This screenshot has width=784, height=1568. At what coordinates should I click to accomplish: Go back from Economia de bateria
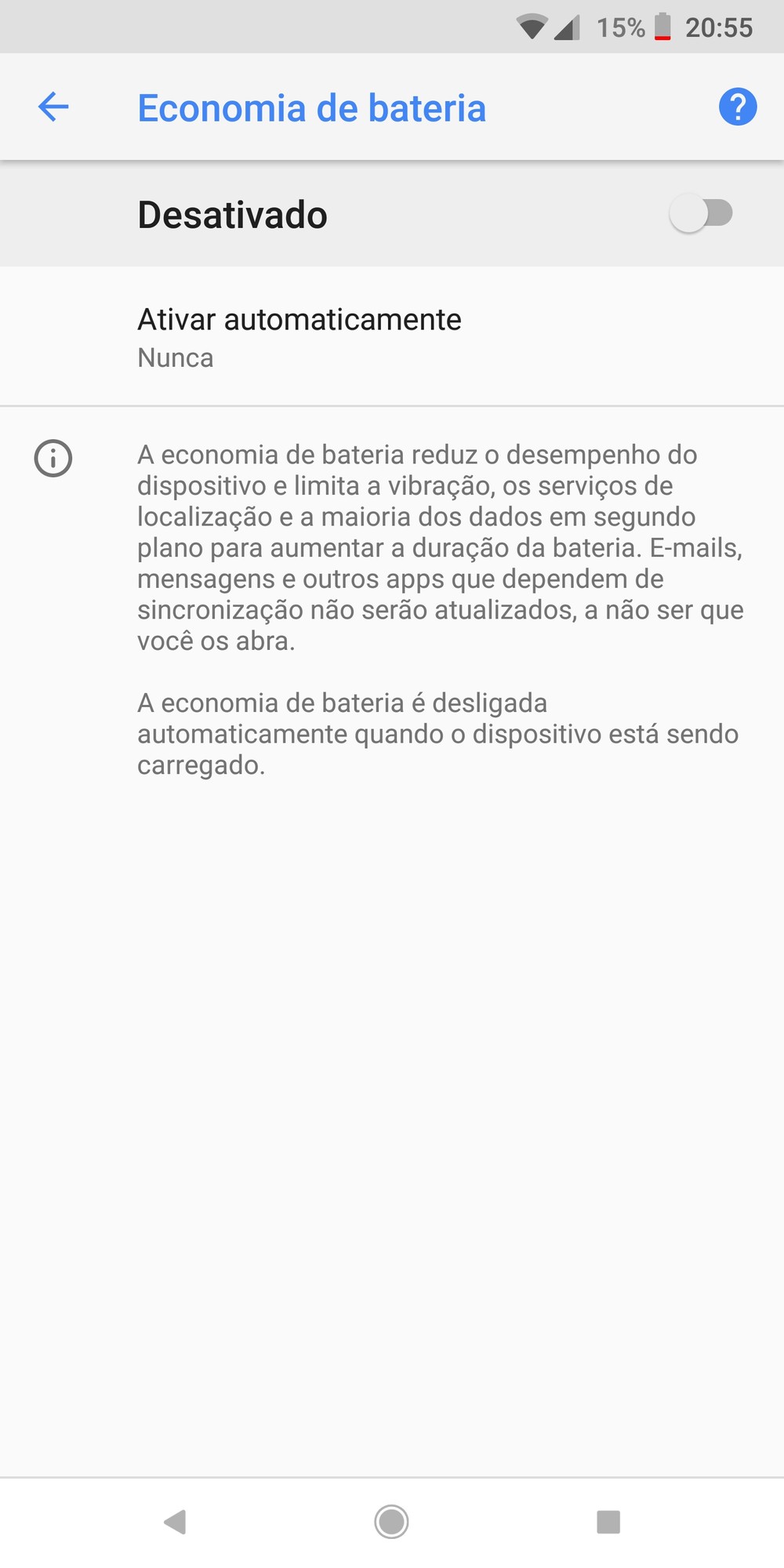click(53, 107)
